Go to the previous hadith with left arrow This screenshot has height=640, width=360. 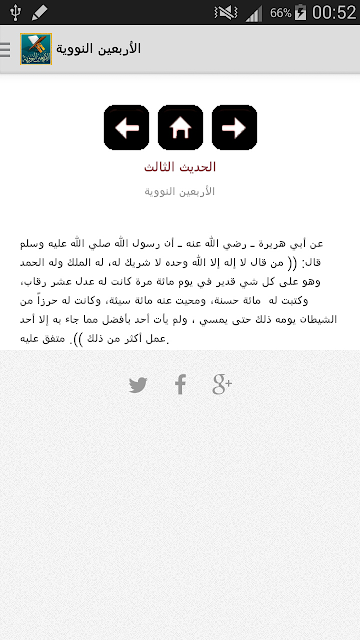coord(127,128)
